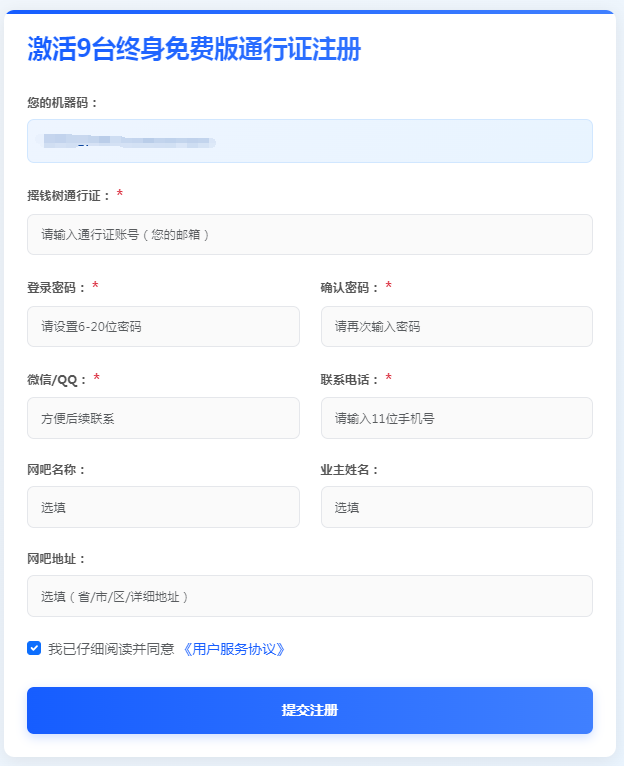The image size is (624, 766).
Task: Focus the 联系电话 phone number field
Action: pyautogui.click(x=456, y=418)
